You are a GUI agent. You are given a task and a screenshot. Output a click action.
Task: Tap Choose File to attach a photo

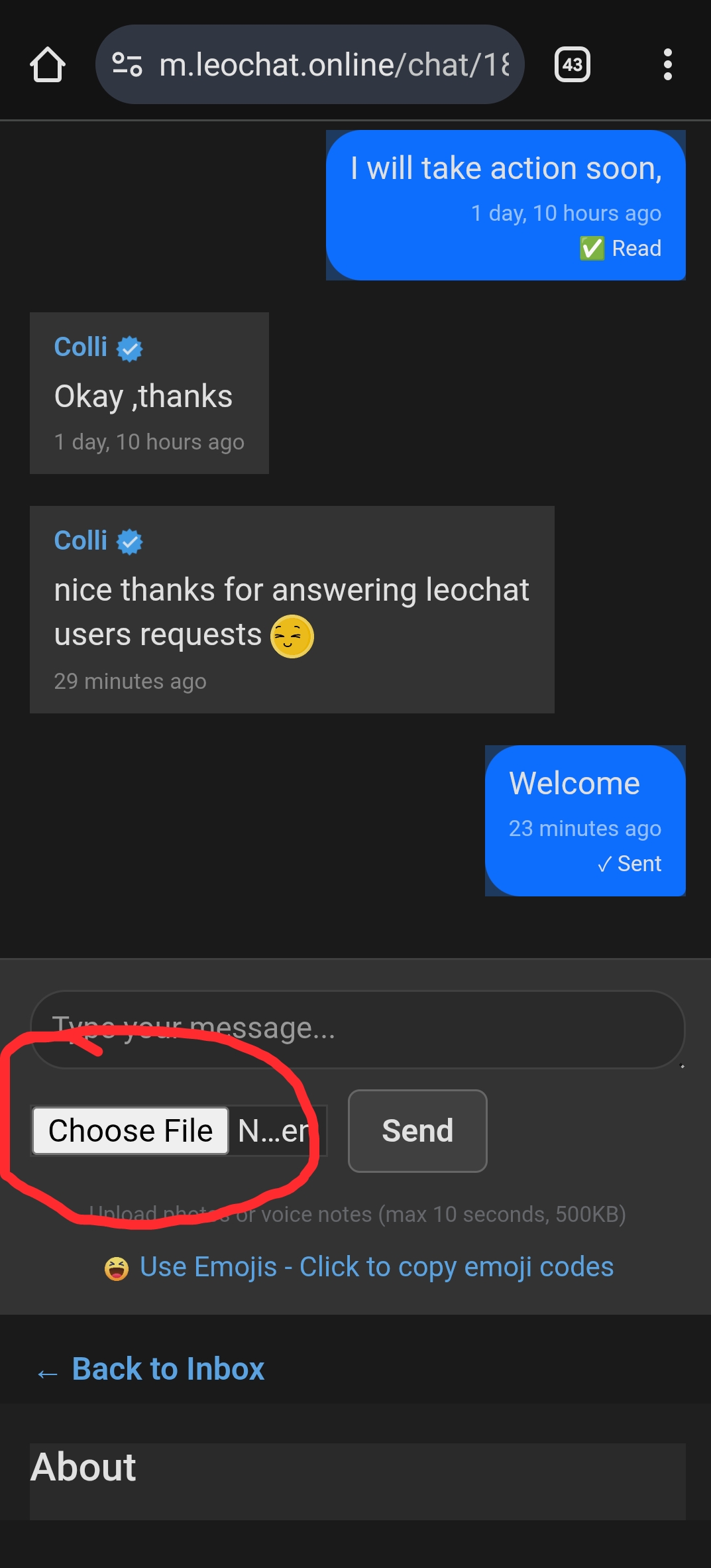click(x=131, y=1131)
